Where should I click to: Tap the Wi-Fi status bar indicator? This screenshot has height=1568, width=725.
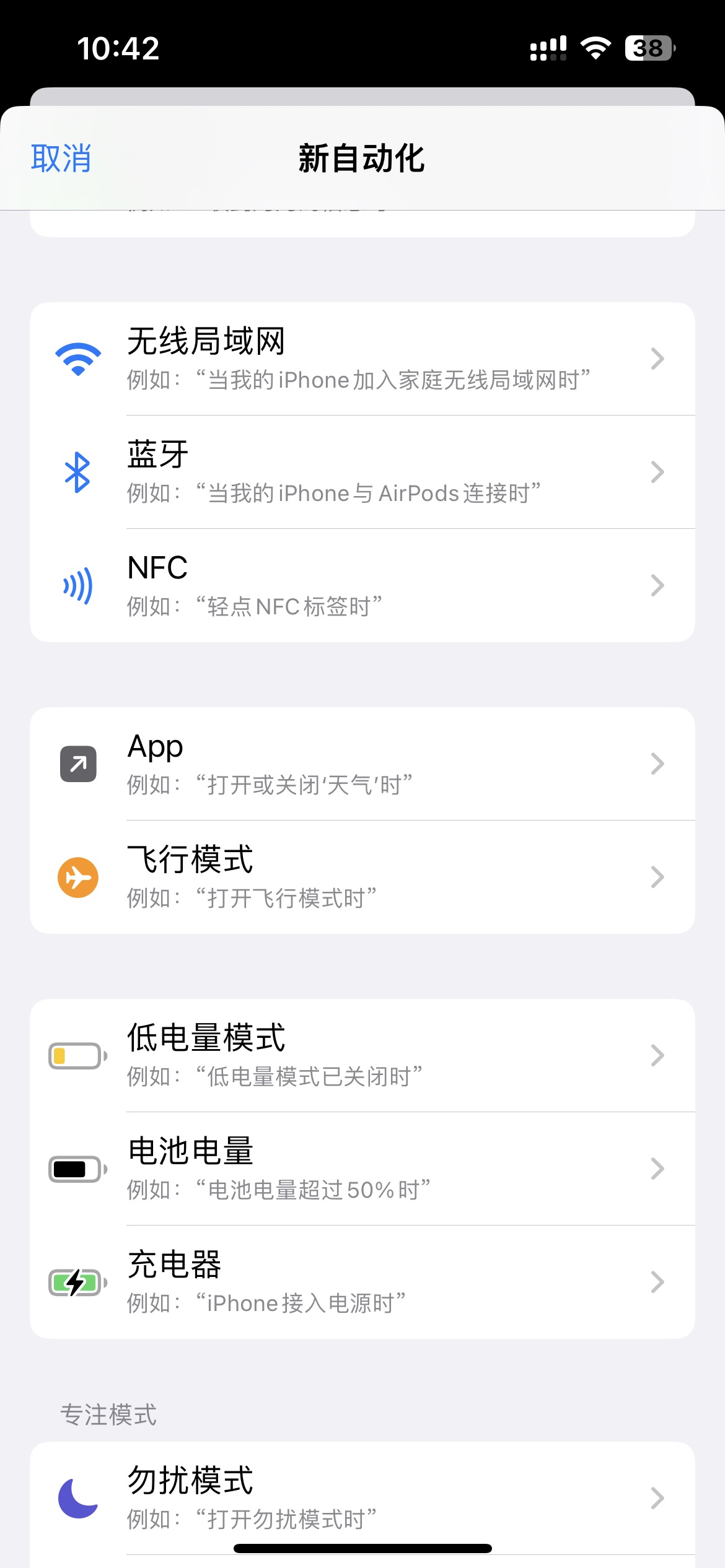pos(595,48)
